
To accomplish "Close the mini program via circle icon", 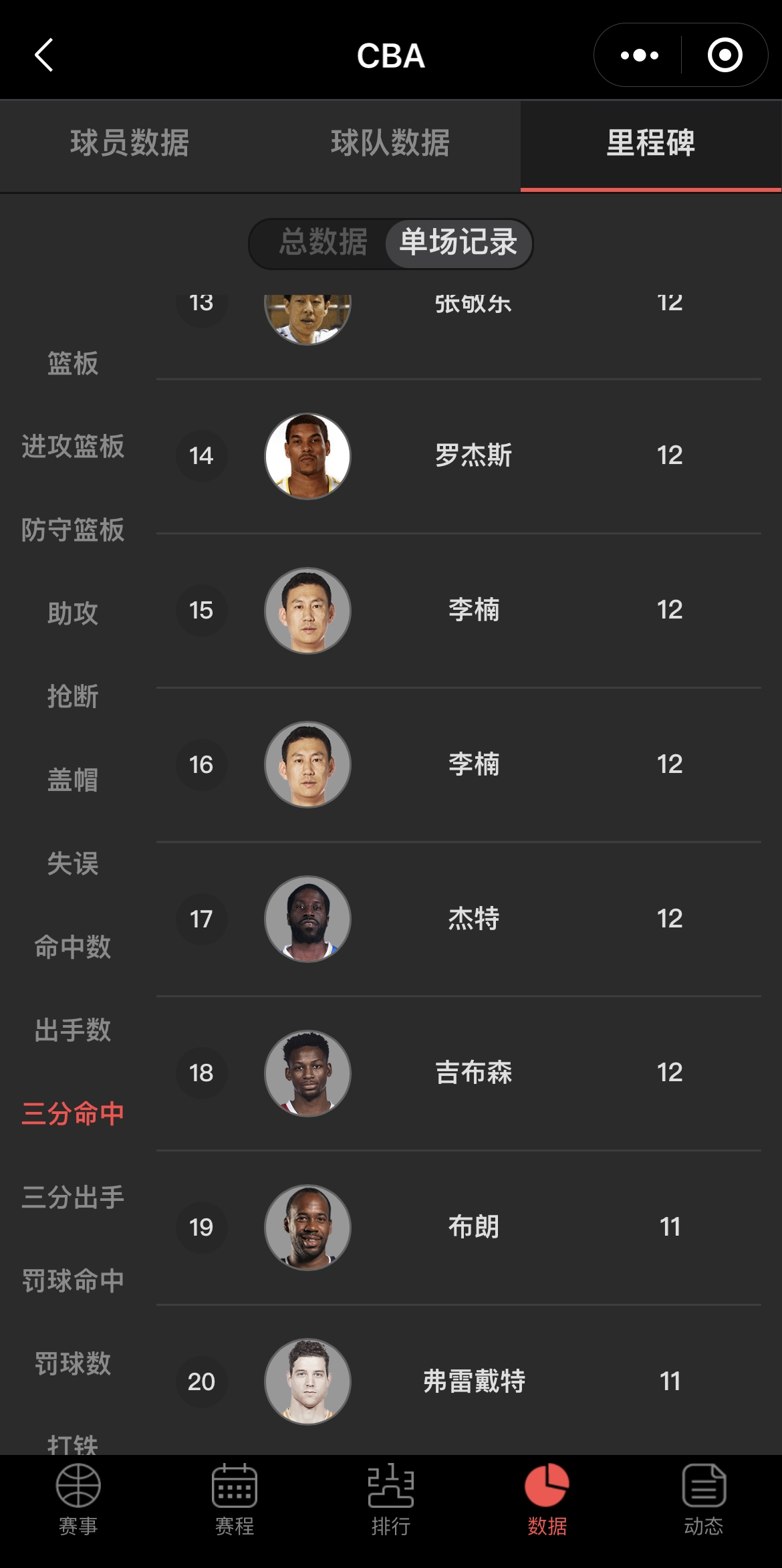I will 725,55.
